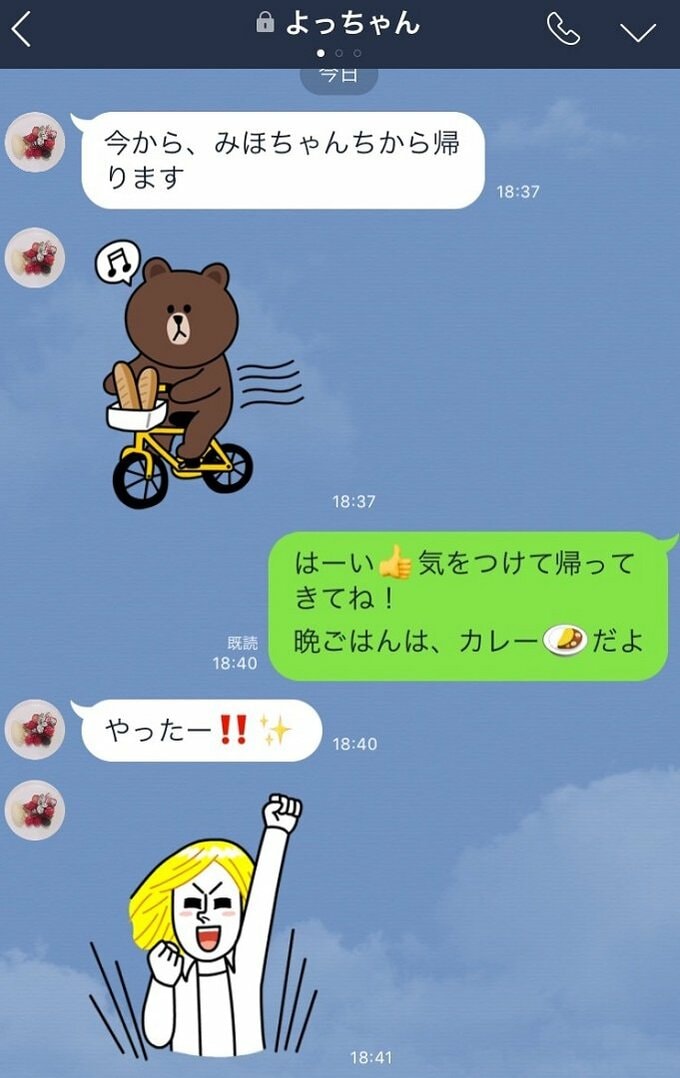The image size is (680, 1078).
Task: Tap the Brown bear bicycle sticker
Action: coord(185,380)
